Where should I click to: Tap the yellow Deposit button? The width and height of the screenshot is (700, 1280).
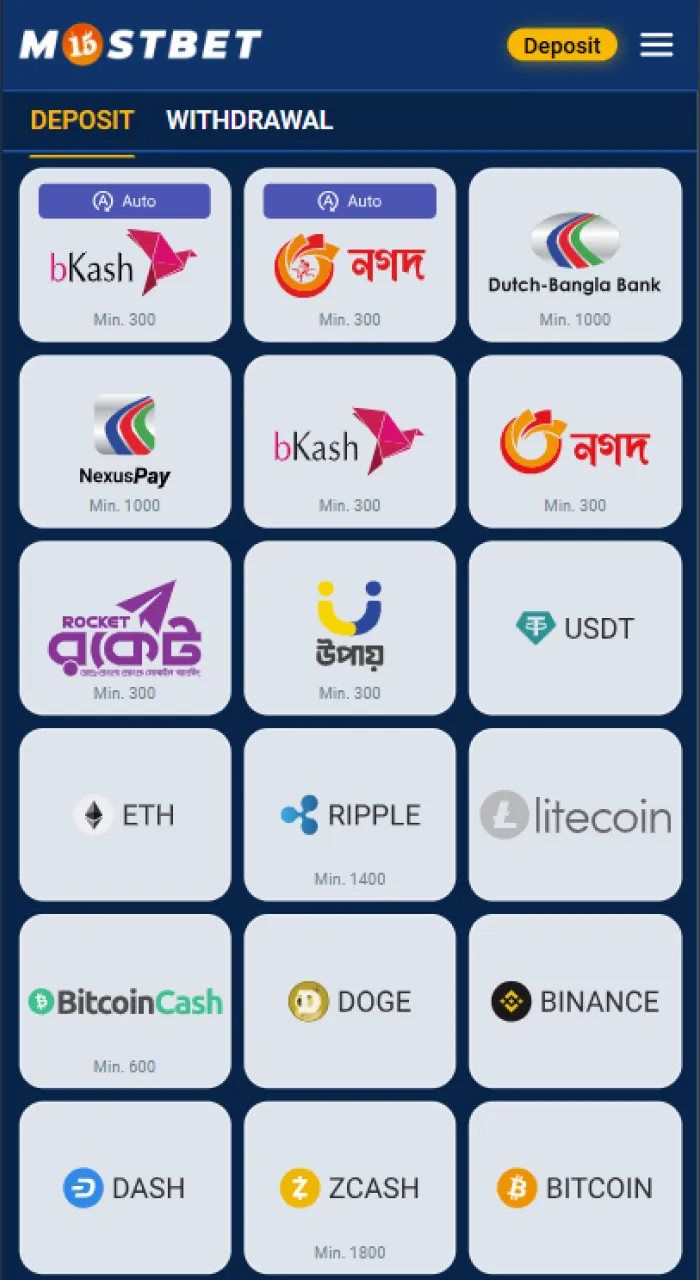[561, 45]
